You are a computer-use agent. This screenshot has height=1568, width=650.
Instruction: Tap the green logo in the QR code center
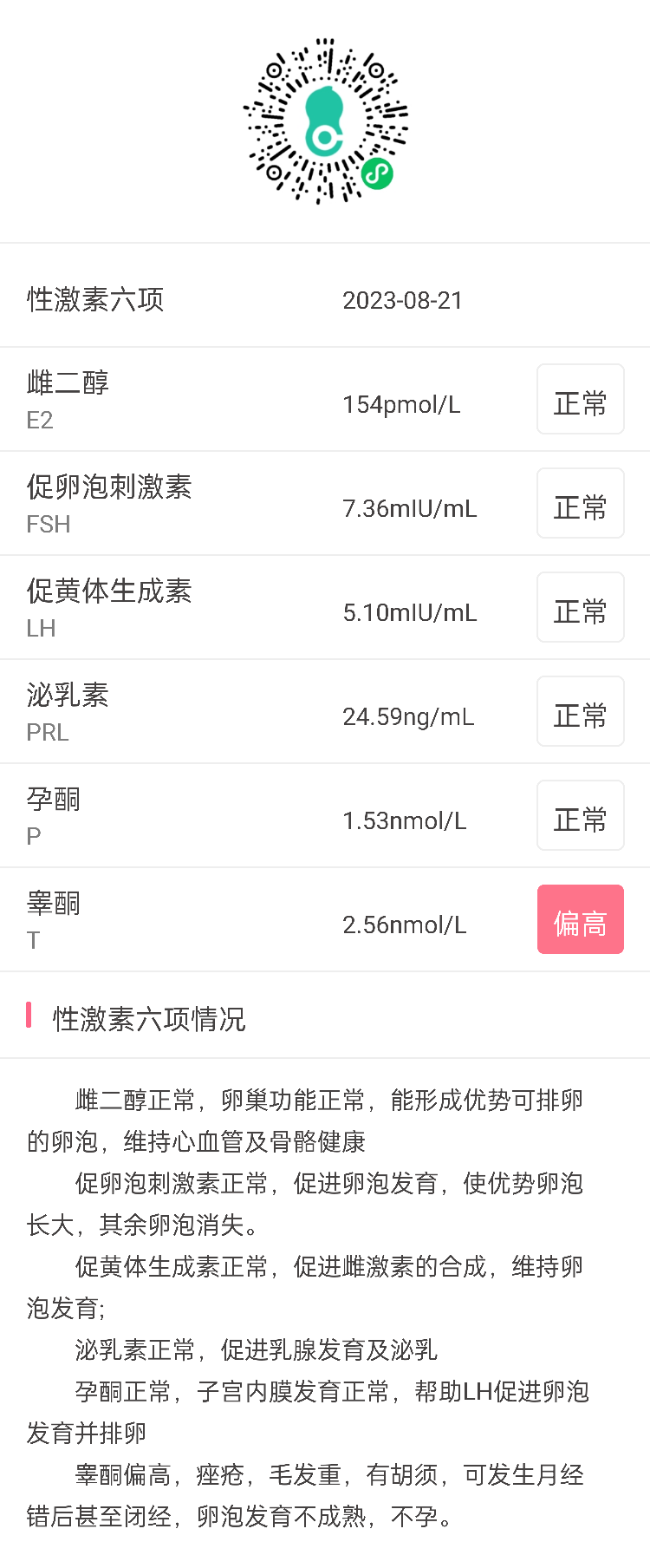pos(325,121)
